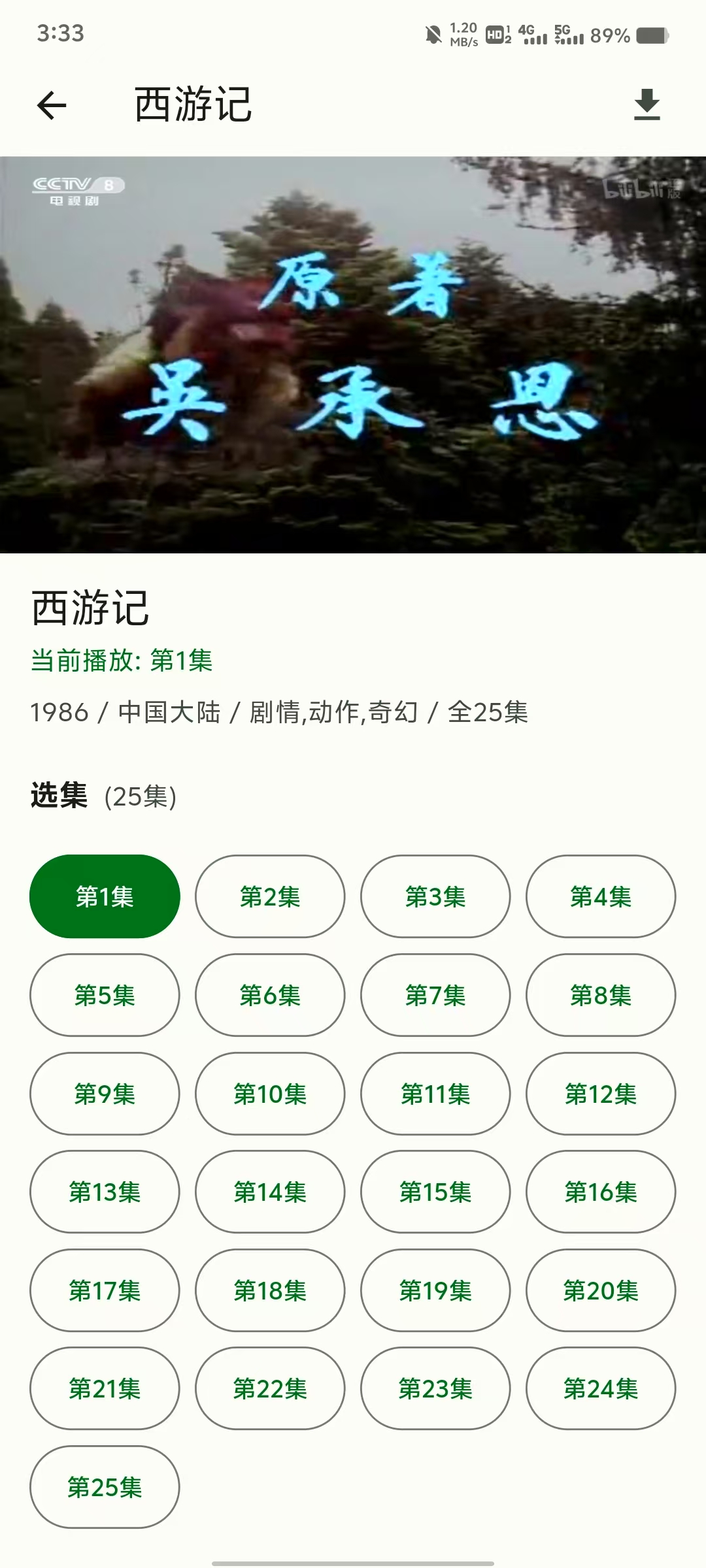
Task: Select 第1集 (currently playing episode)
Action: [105, 896]
